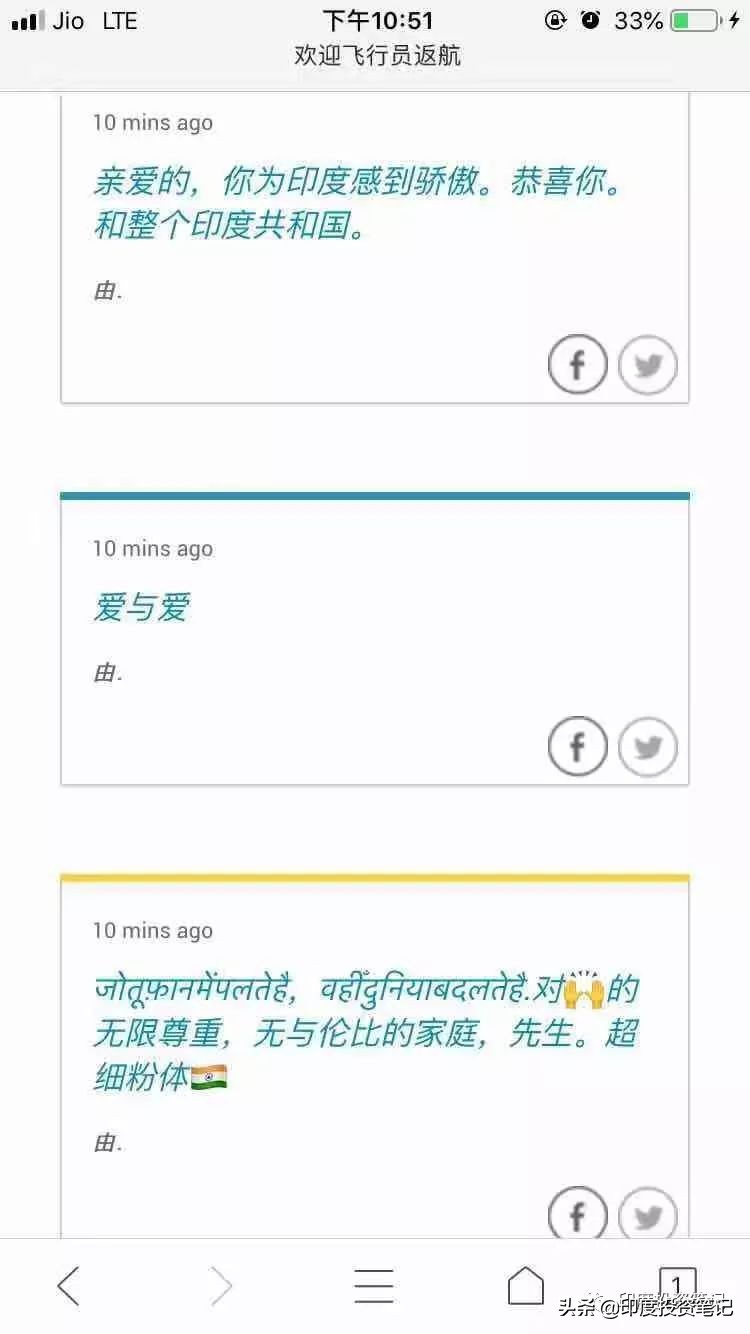750x1334 pixels.
Task: Go to the browser home page
Action: (526, 1285)
